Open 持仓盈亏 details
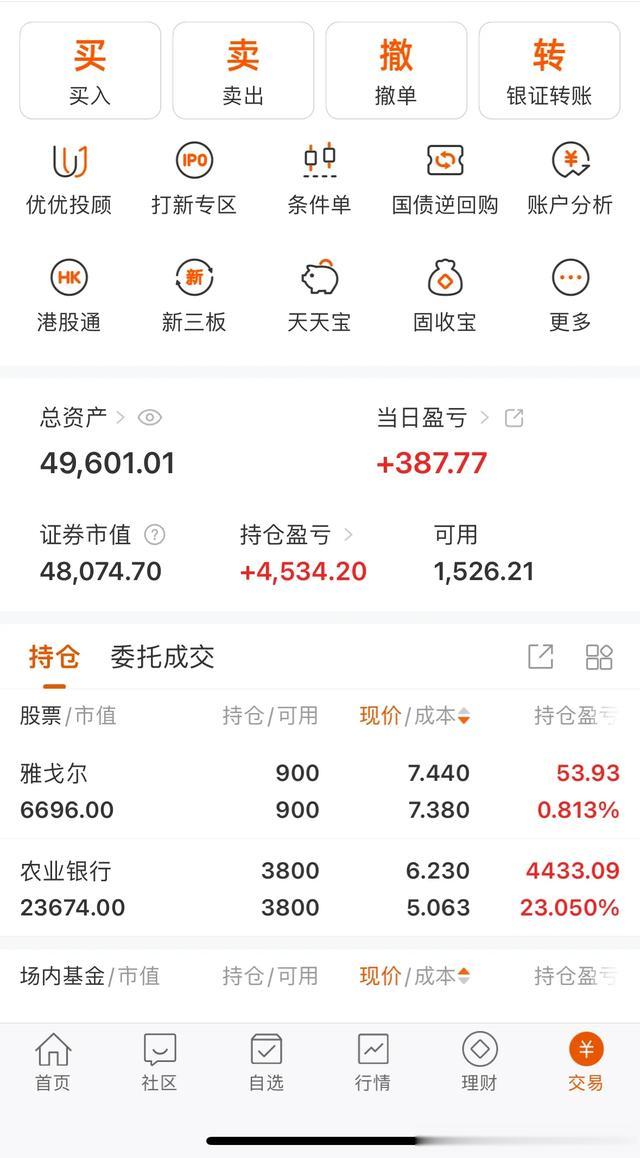Image resolution: width=640 pixels, height=1158 pixels. click(296, 535)
